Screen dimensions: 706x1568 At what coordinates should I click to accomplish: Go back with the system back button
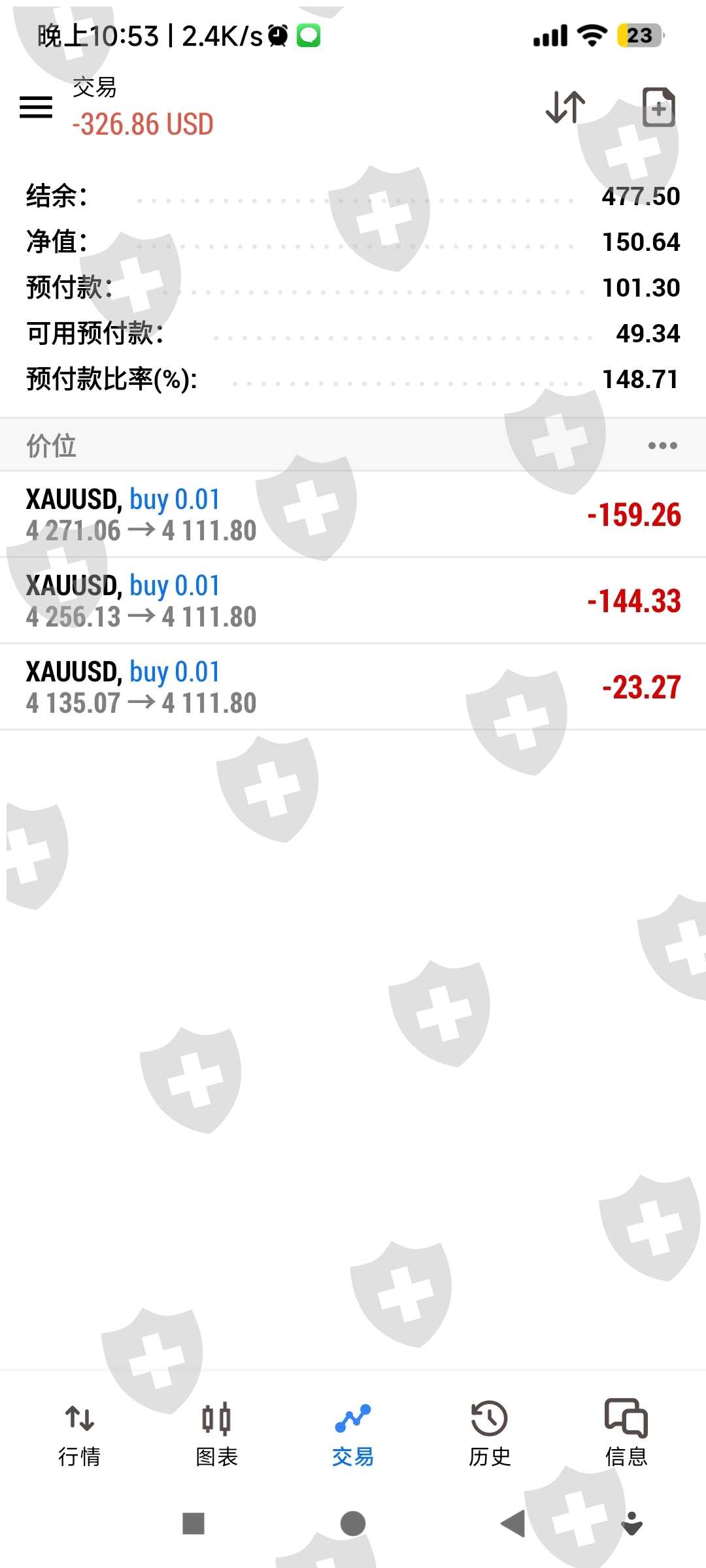point(513,1524)
